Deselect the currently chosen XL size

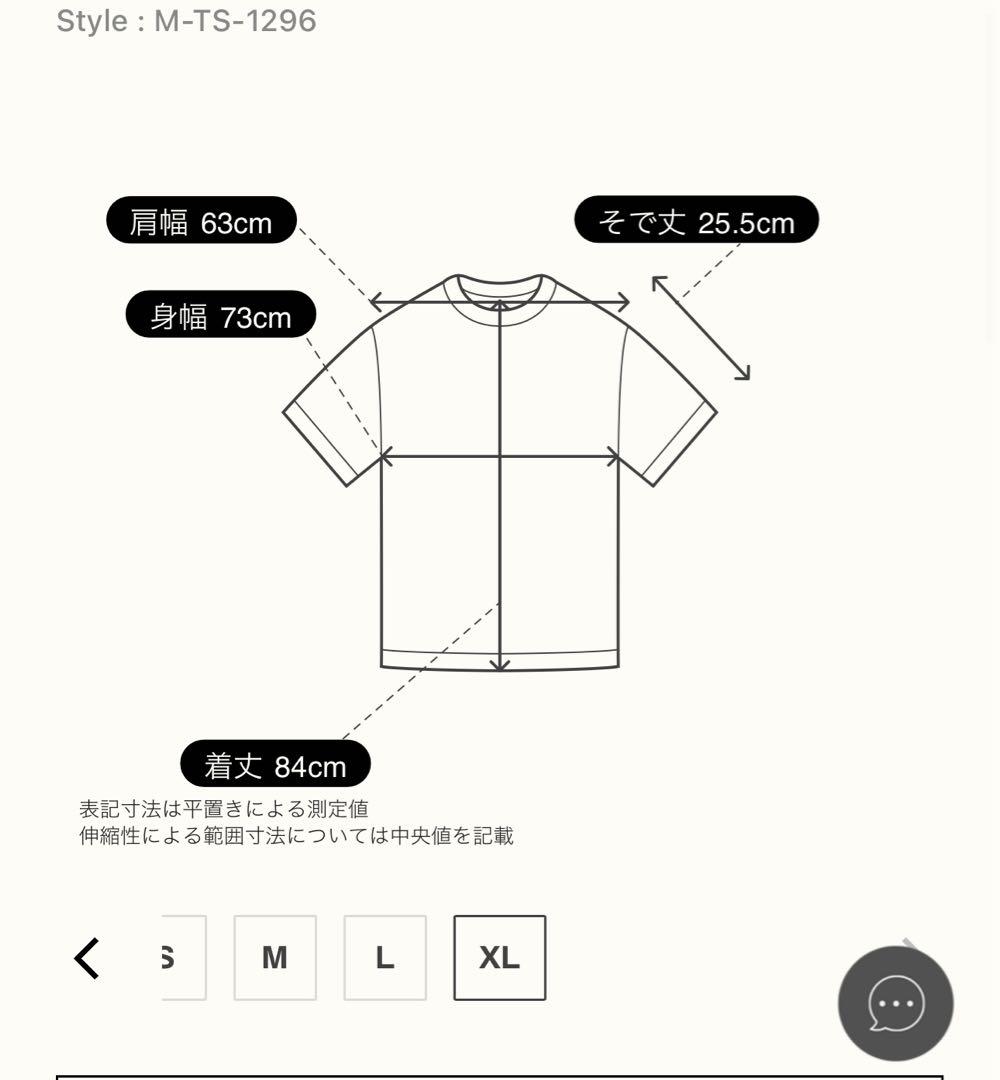[x=500, y=958]
